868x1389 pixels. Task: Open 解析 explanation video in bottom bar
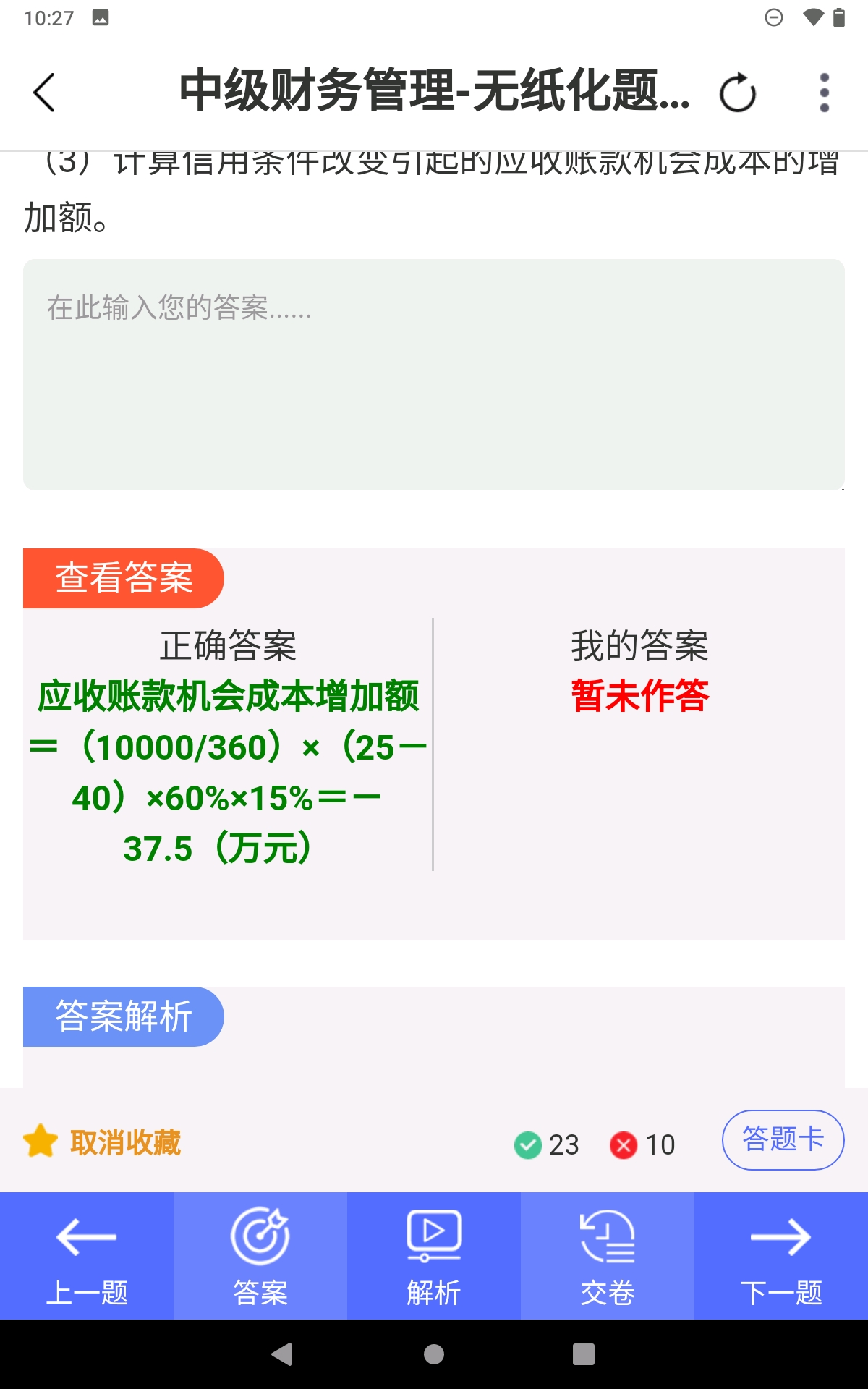pyautogui.click(x=434, y=1256)
